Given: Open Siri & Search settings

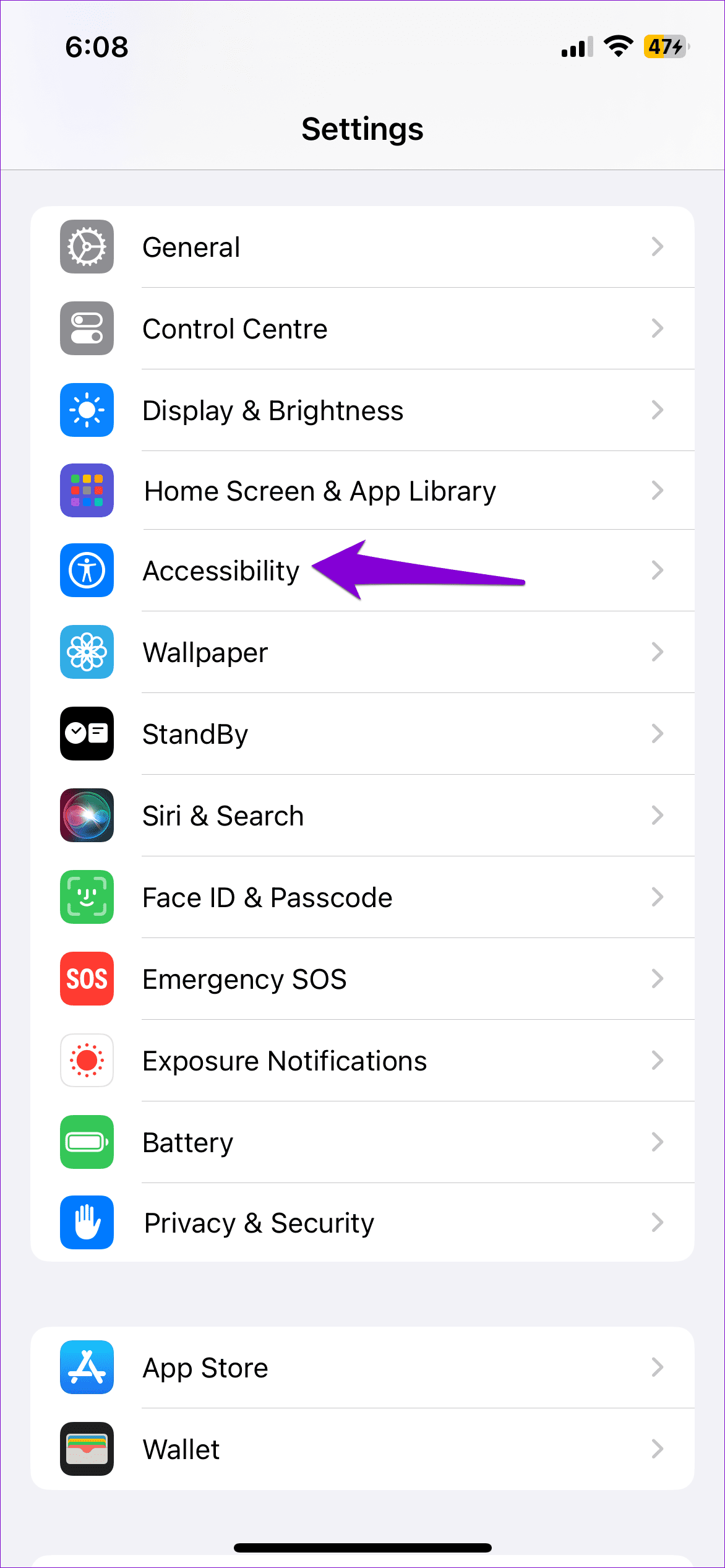Looking at the screenshot, I should 371,816.
